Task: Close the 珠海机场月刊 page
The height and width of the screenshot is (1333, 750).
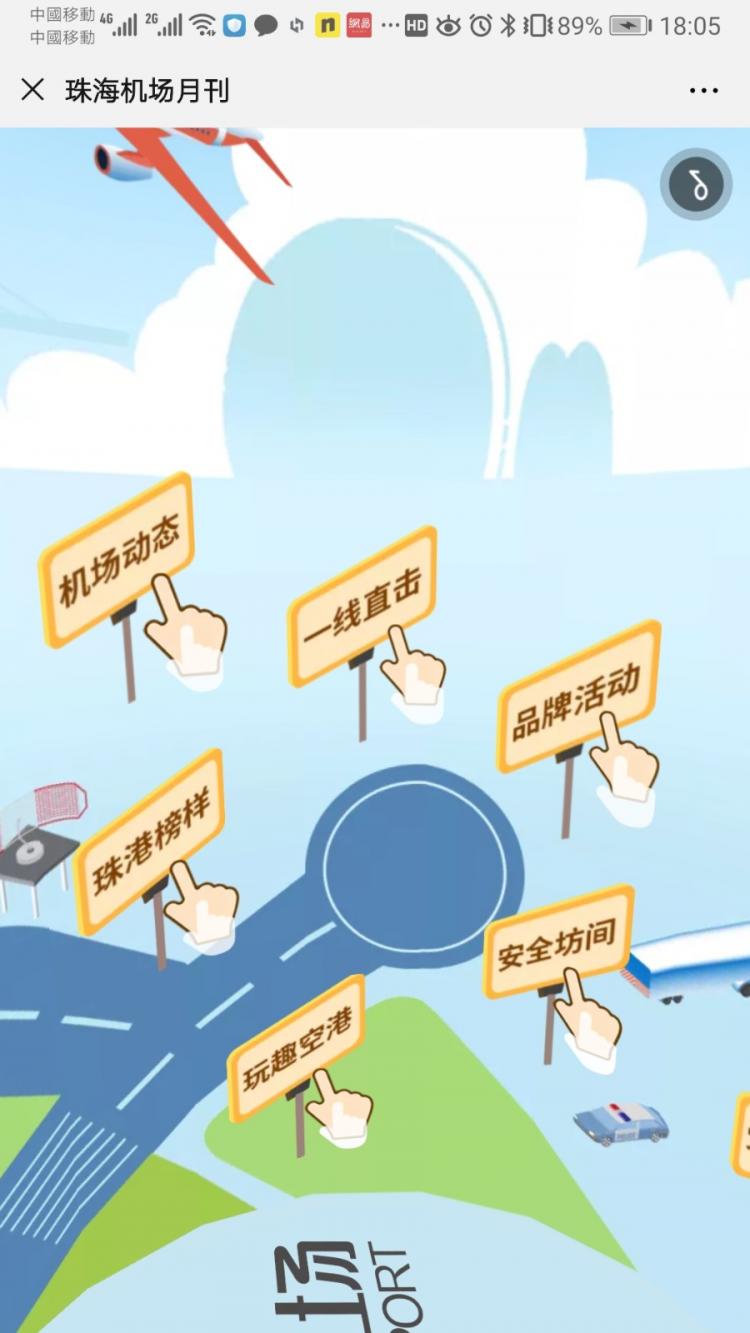Action: [x=33, y=90]
